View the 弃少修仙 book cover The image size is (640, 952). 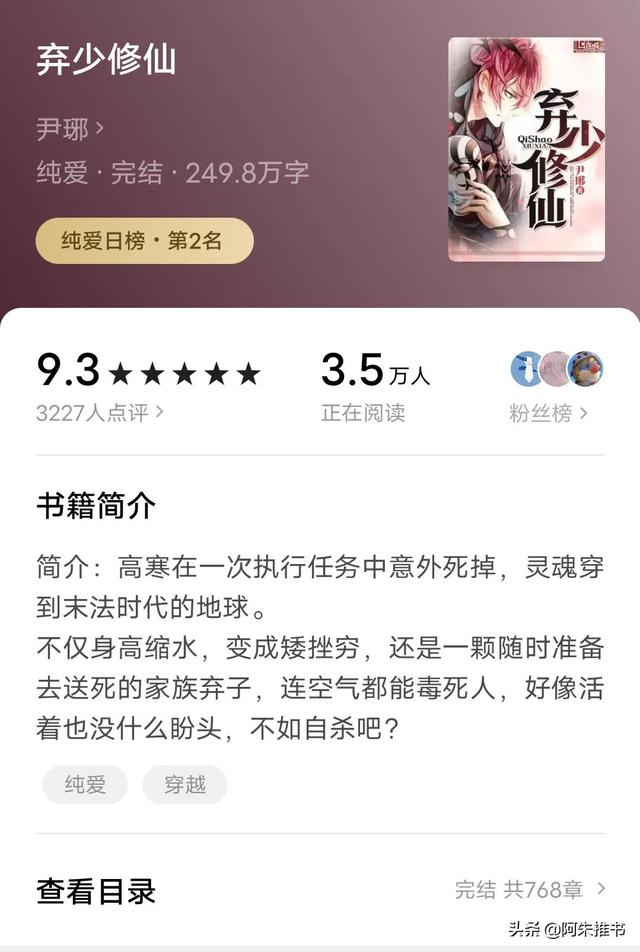[527, 149]
